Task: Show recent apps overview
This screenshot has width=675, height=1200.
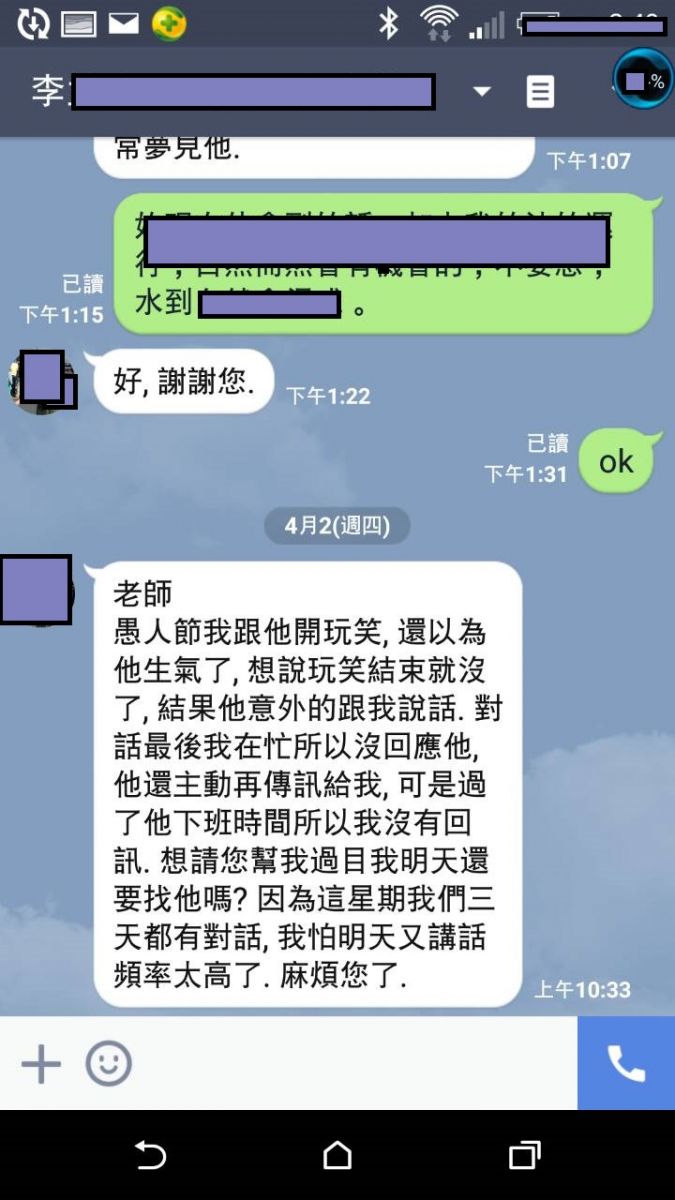Action: click(x=524, y=1156)
